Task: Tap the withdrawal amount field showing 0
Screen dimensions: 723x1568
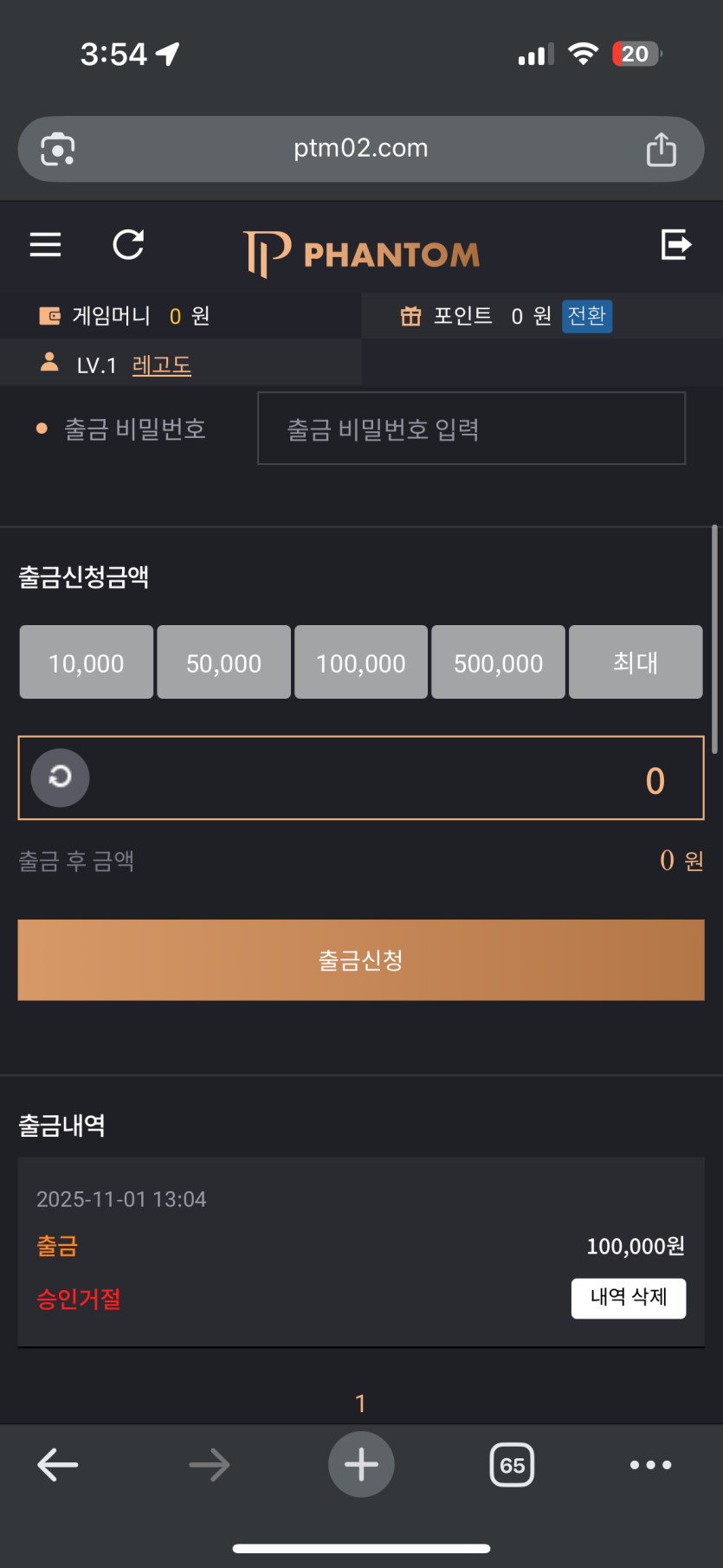Action: (x=390, y=778)
